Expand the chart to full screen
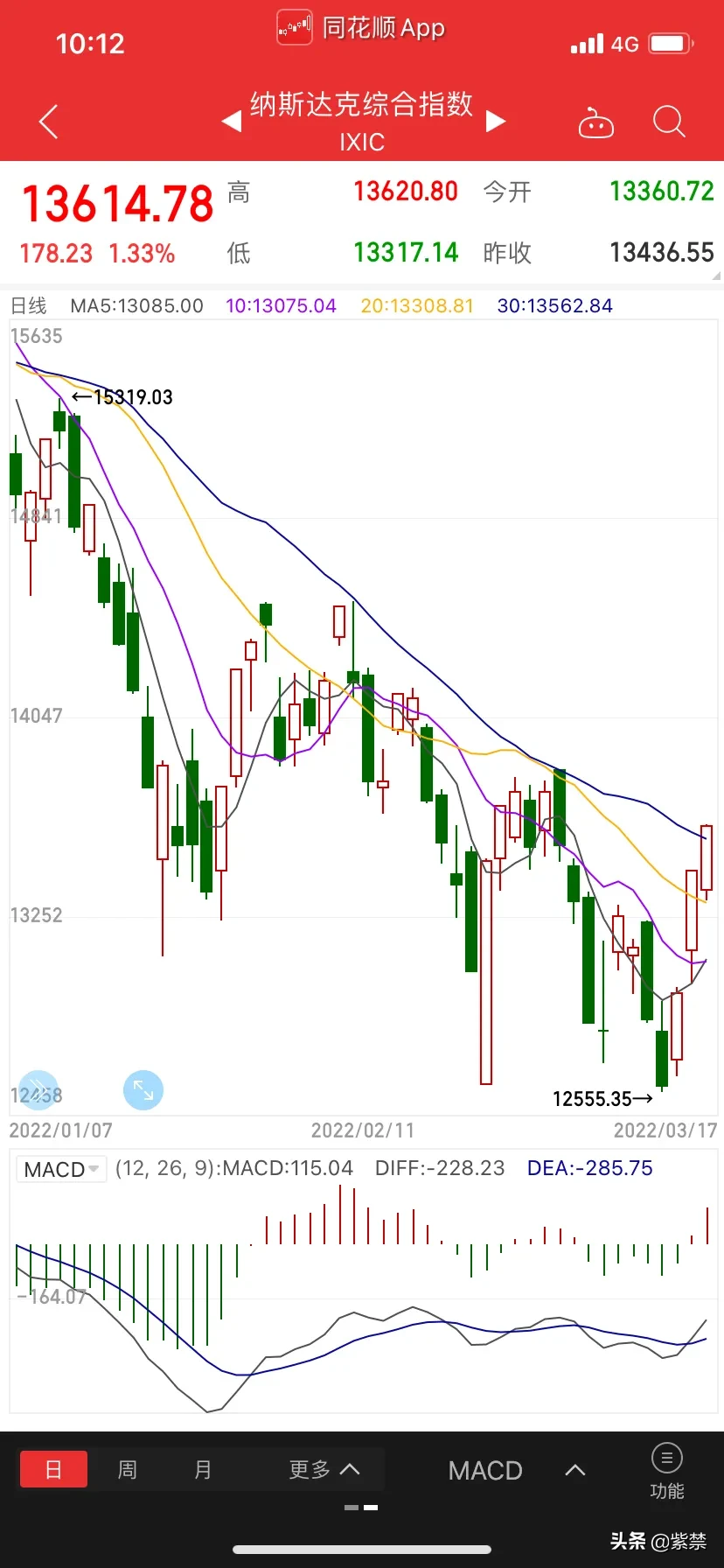Screen dimensions: 724x1568 click(x=143, y=1090)
